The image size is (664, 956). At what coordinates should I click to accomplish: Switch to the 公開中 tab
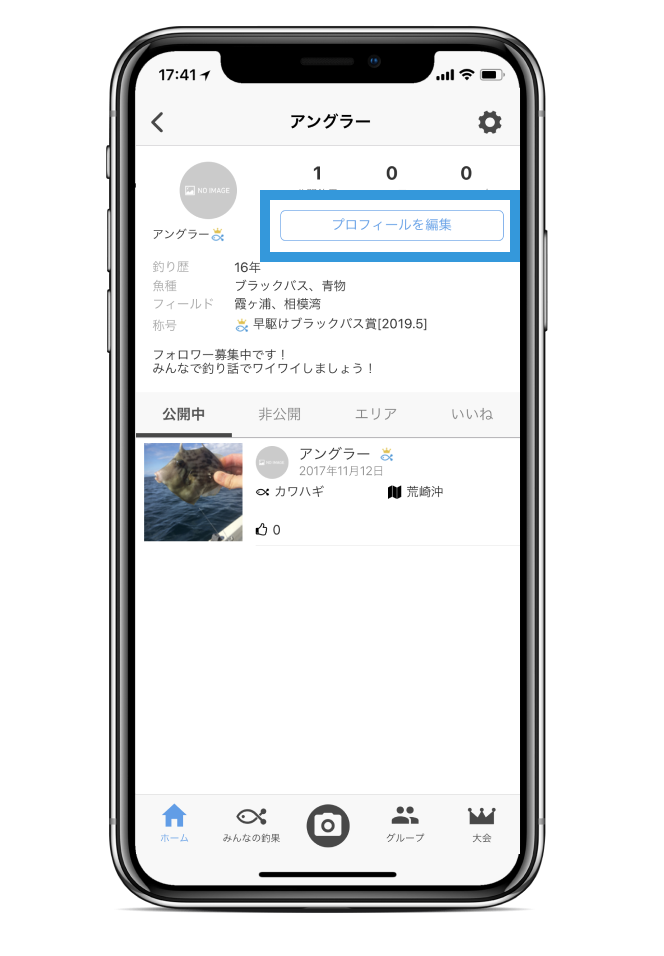tap(183, 414)
